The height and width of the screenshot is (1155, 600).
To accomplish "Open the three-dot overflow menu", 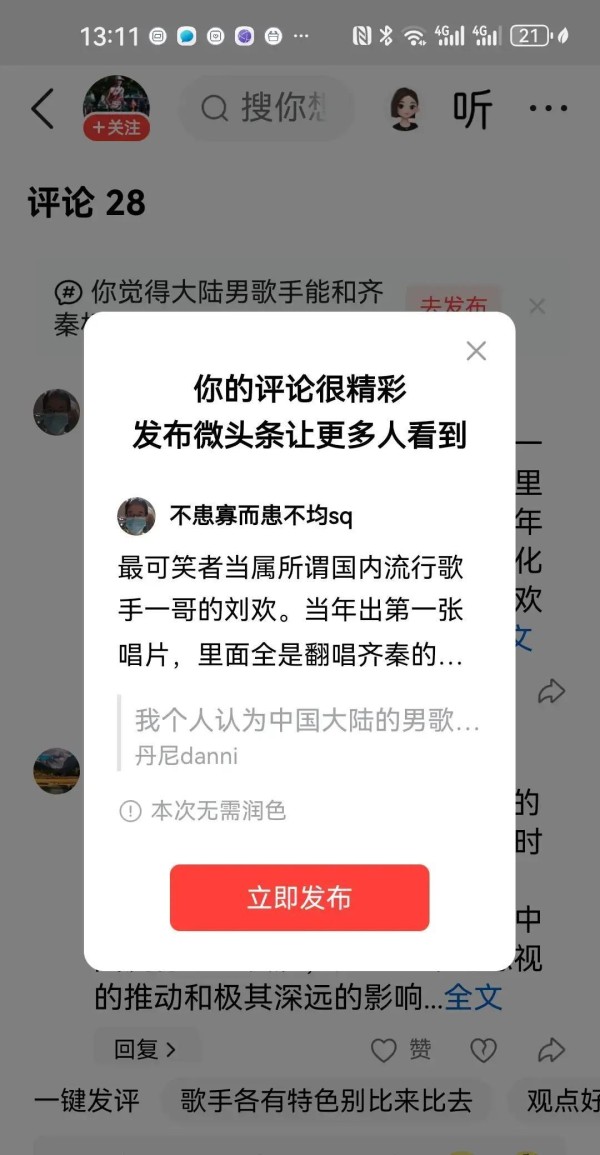I will pos(547,108).
